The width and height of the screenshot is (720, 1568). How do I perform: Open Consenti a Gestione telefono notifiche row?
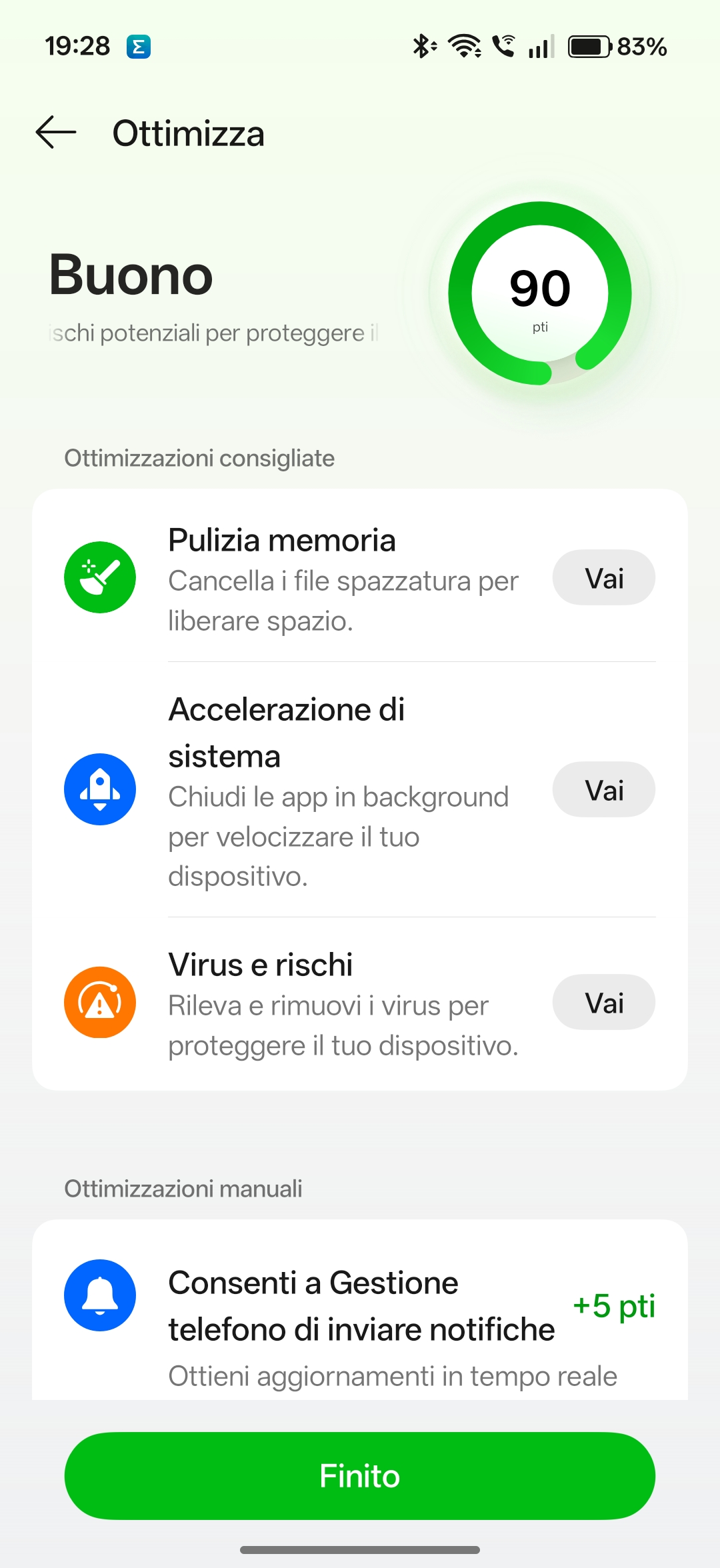click(360, 1307)
